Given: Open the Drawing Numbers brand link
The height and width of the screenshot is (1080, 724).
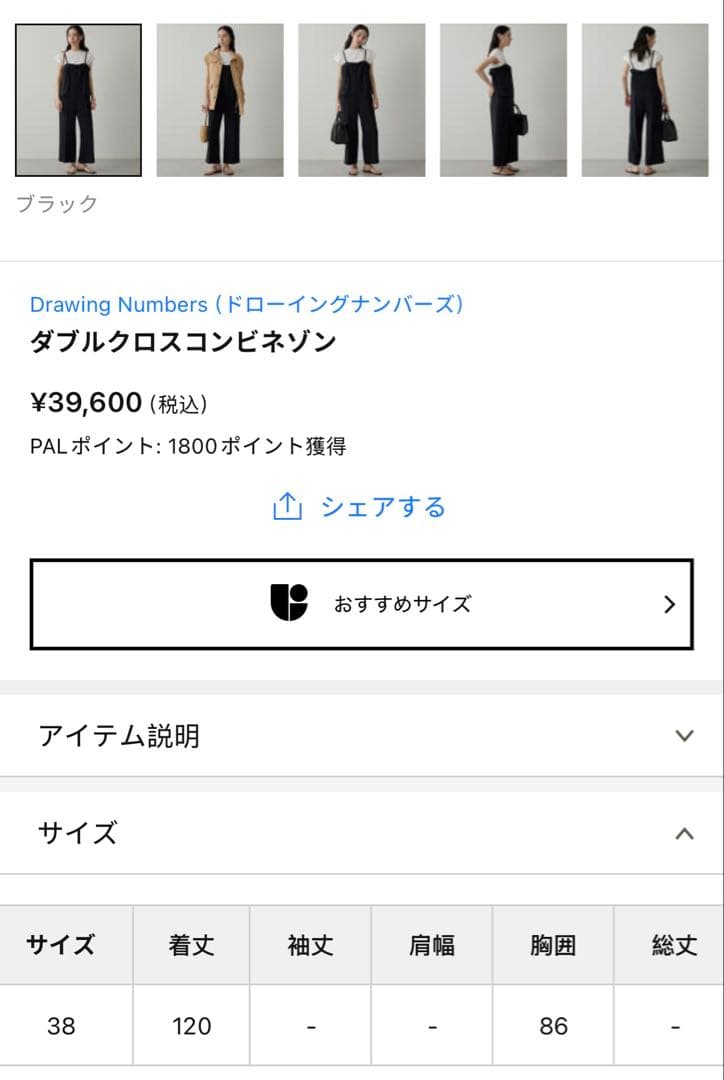Looking at the screenshot, I should click(x=246, y=305).
